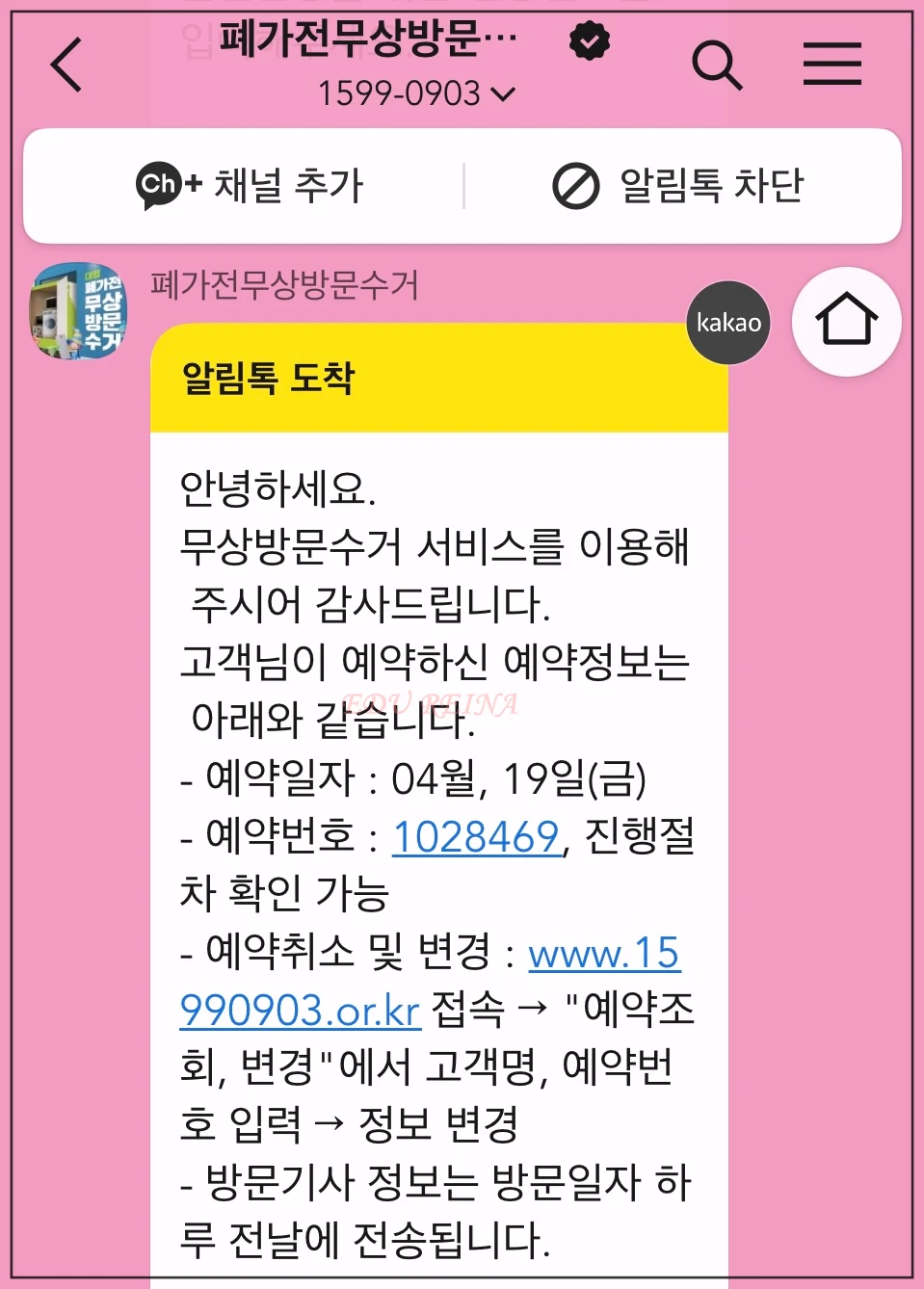Tap the block icon beside 알림톡 차단
The image size is (924, 1289).
(x=573, y=184)
